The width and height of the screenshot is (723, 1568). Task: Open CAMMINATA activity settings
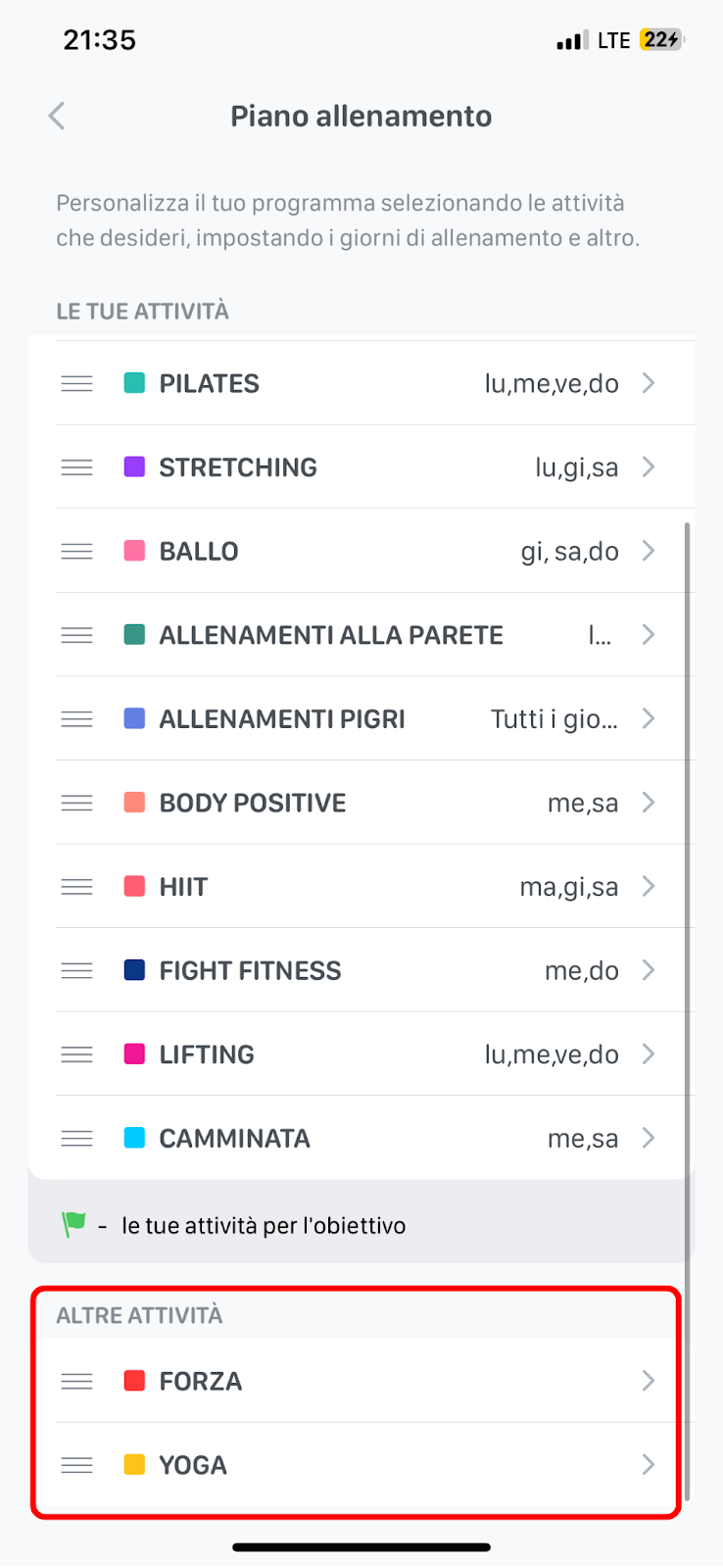(361, 1138)
